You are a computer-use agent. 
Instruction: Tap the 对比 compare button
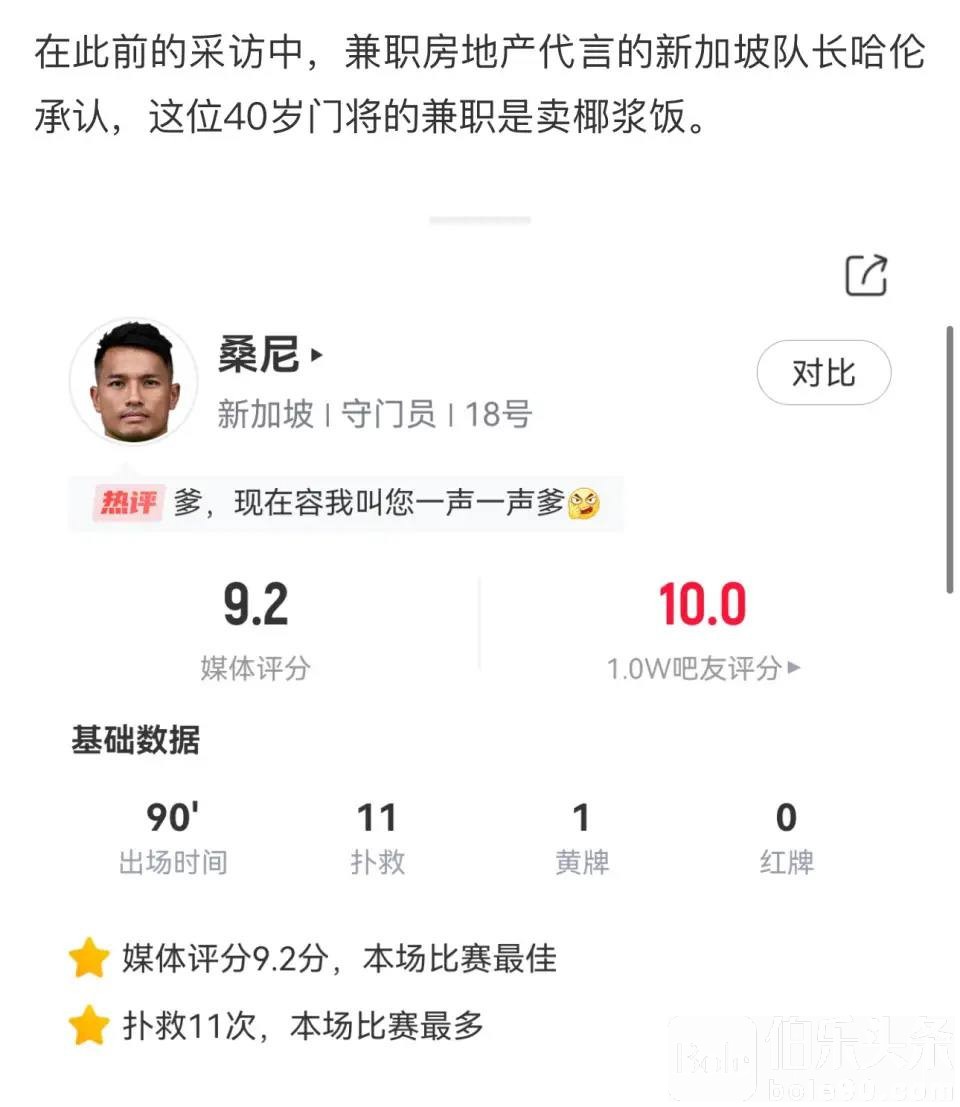point(823,373)
